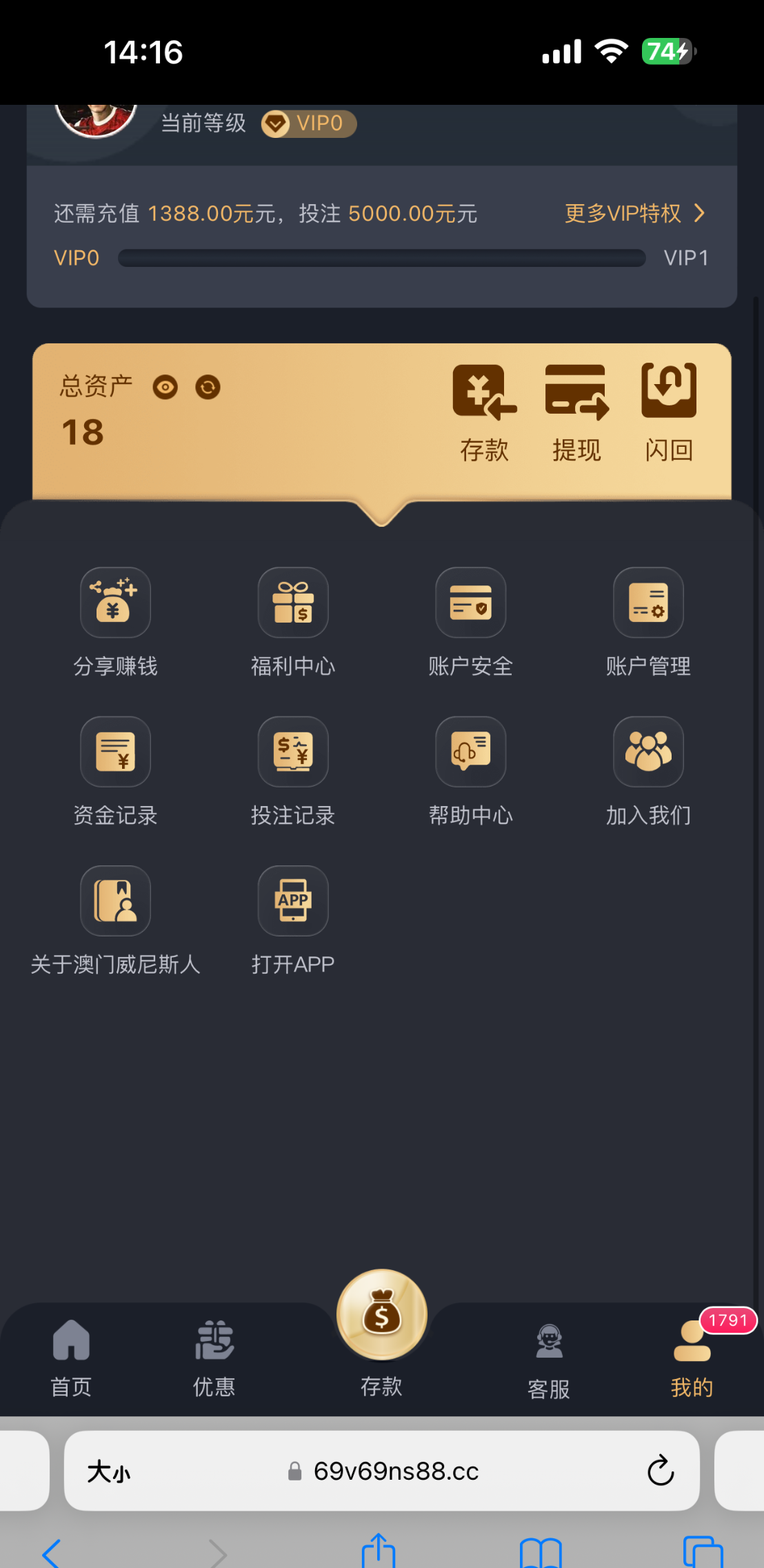Reload the page in the browser address bar
Image resolution: width=764 pixels, height=1568 pixels.
(660, 1471)
